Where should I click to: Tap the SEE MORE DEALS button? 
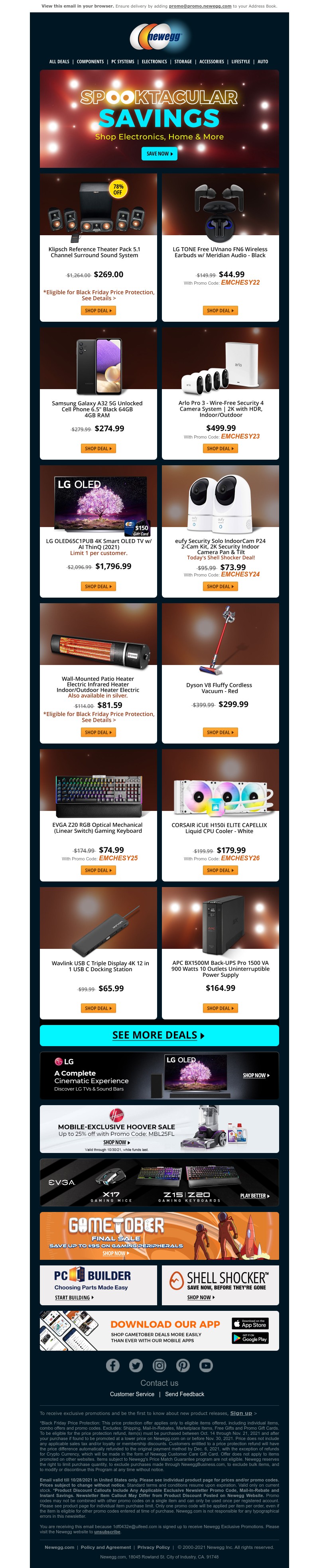point(159,1035)
